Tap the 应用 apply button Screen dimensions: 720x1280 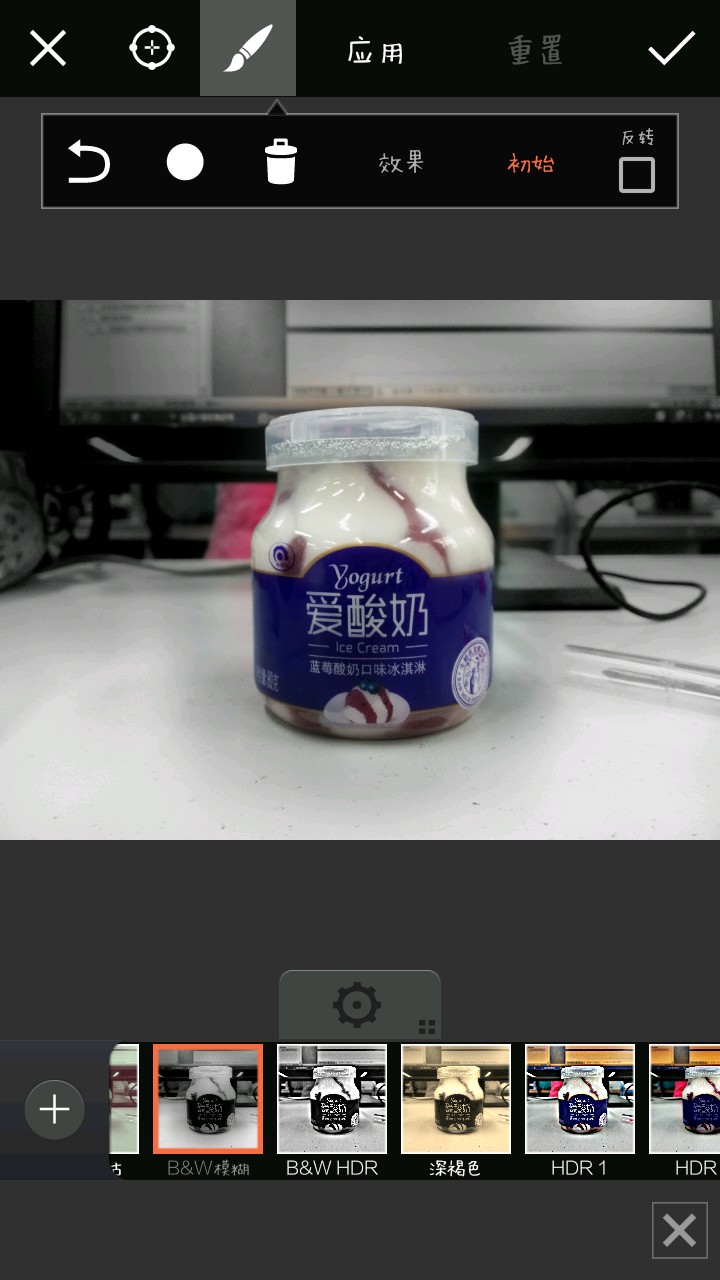(376, 50)
